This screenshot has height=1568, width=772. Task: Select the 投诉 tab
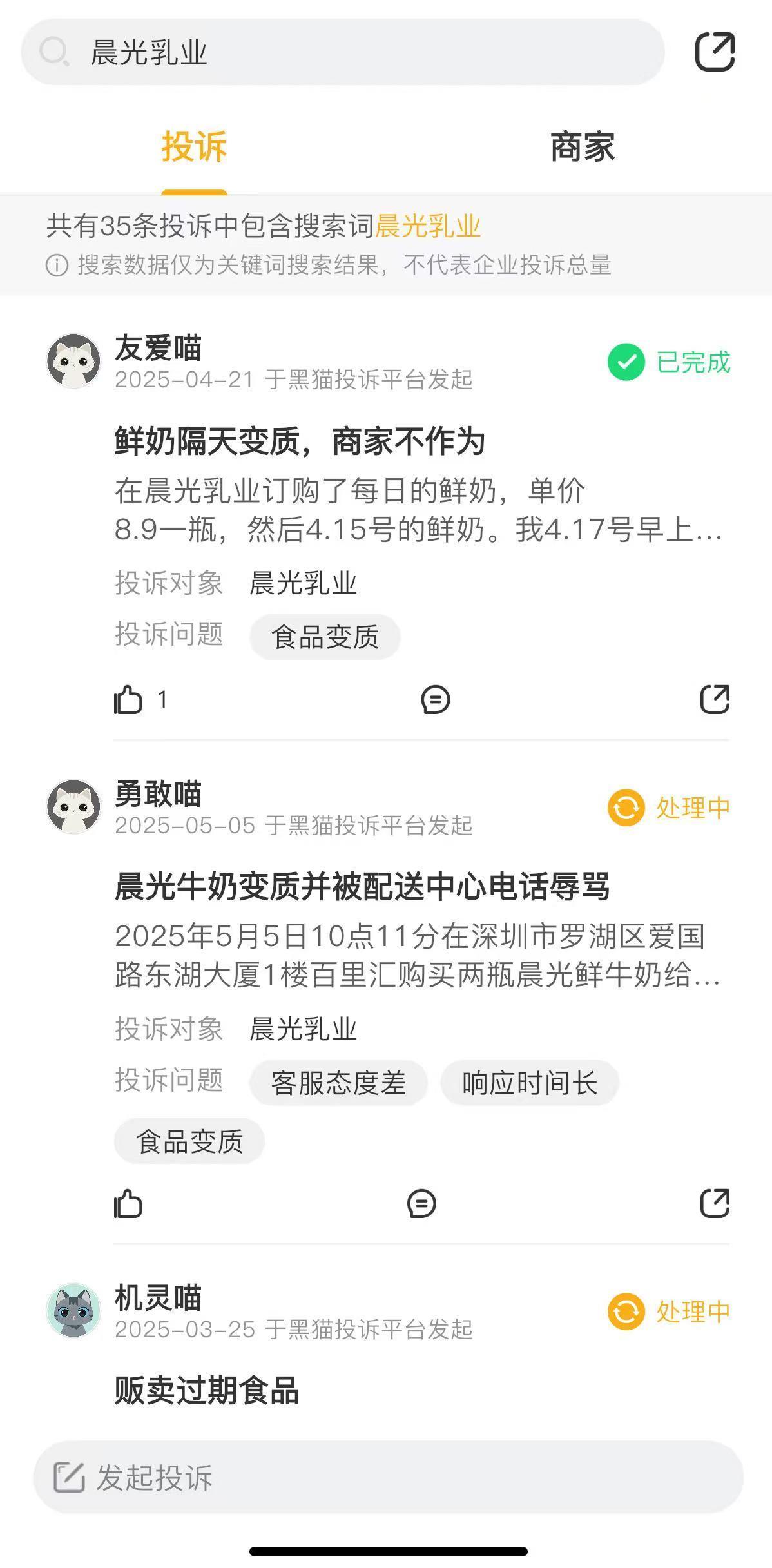194,147
